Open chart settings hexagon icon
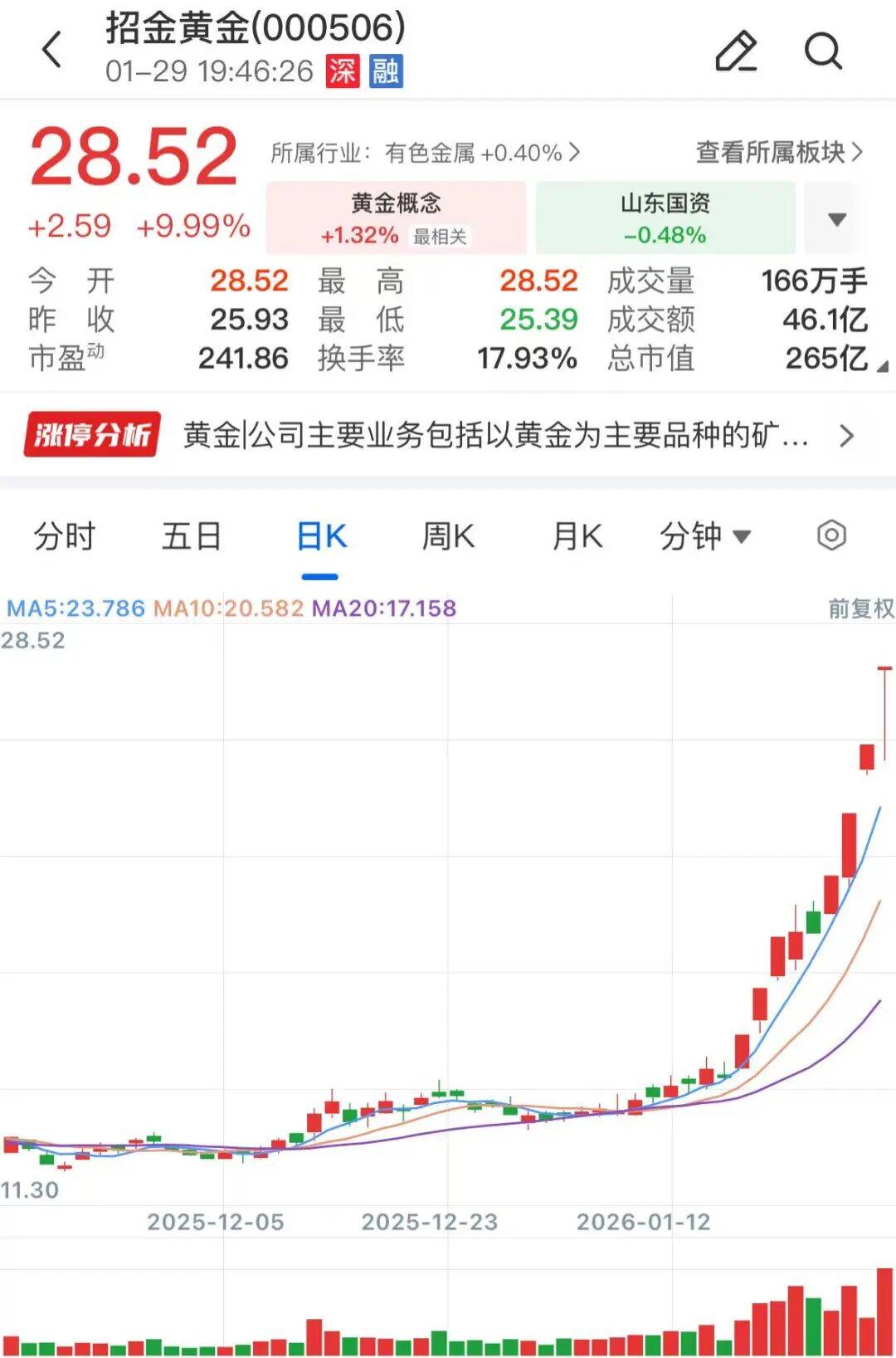The height and width of the screenshot is (1358, 896). 831,535
